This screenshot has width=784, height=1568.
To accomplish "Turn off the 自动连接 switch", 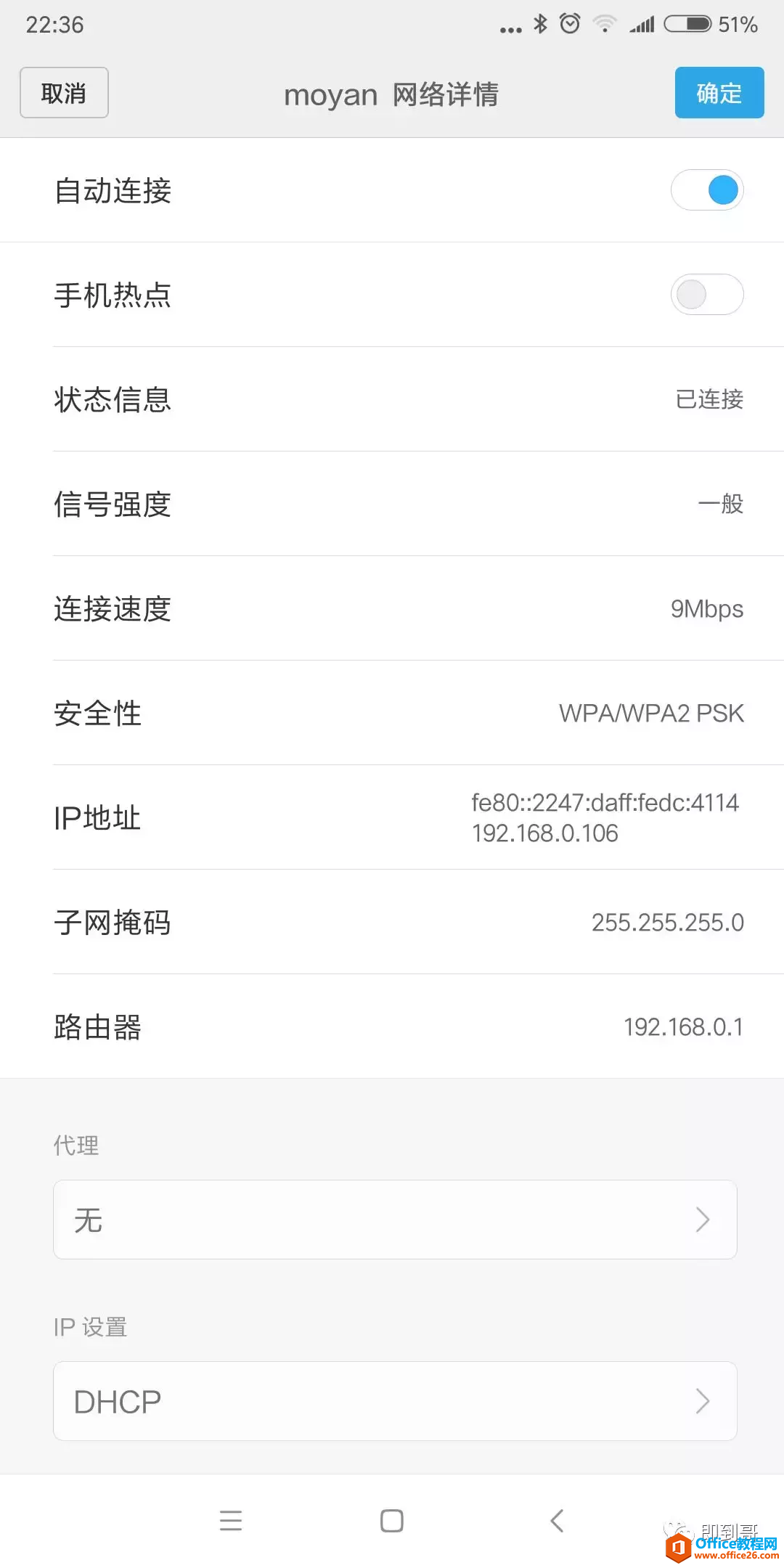I will pos(707,190).
